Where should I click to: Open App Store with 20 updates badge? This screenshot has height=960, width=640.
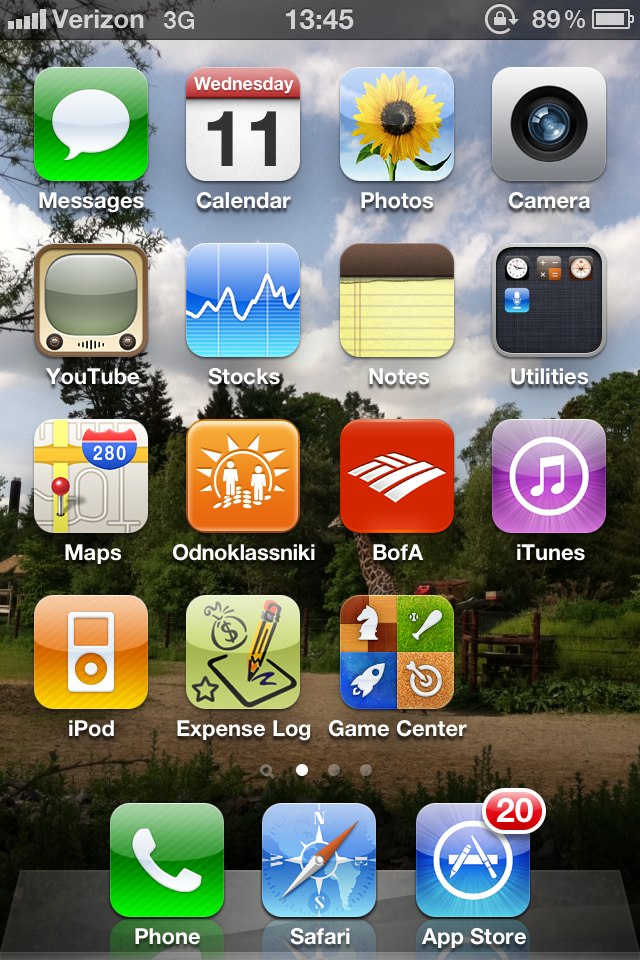pyautogui.click(x=472, y=861)
